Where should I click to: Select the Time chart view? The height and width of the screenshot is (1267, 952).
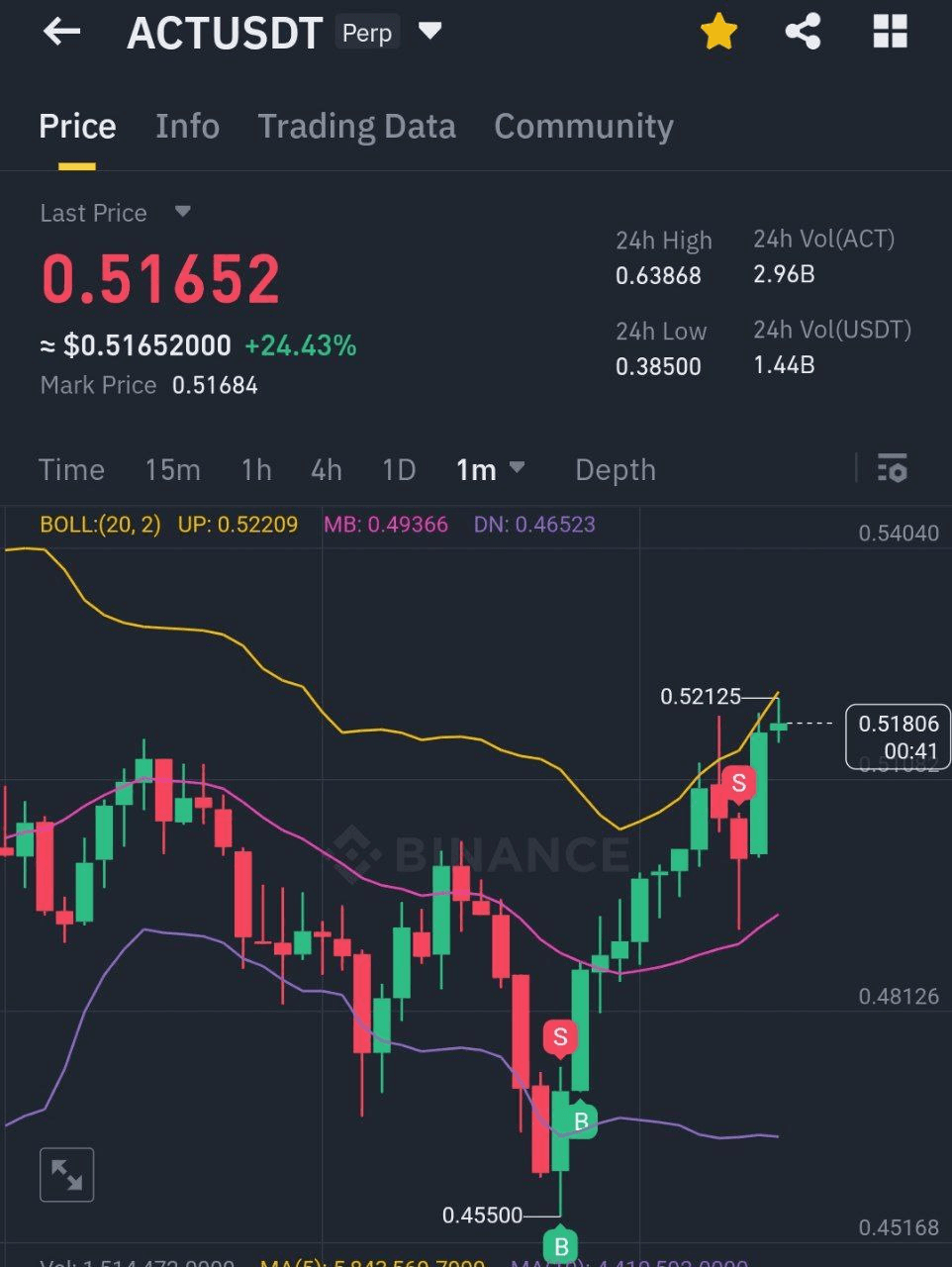pos(71,469)
